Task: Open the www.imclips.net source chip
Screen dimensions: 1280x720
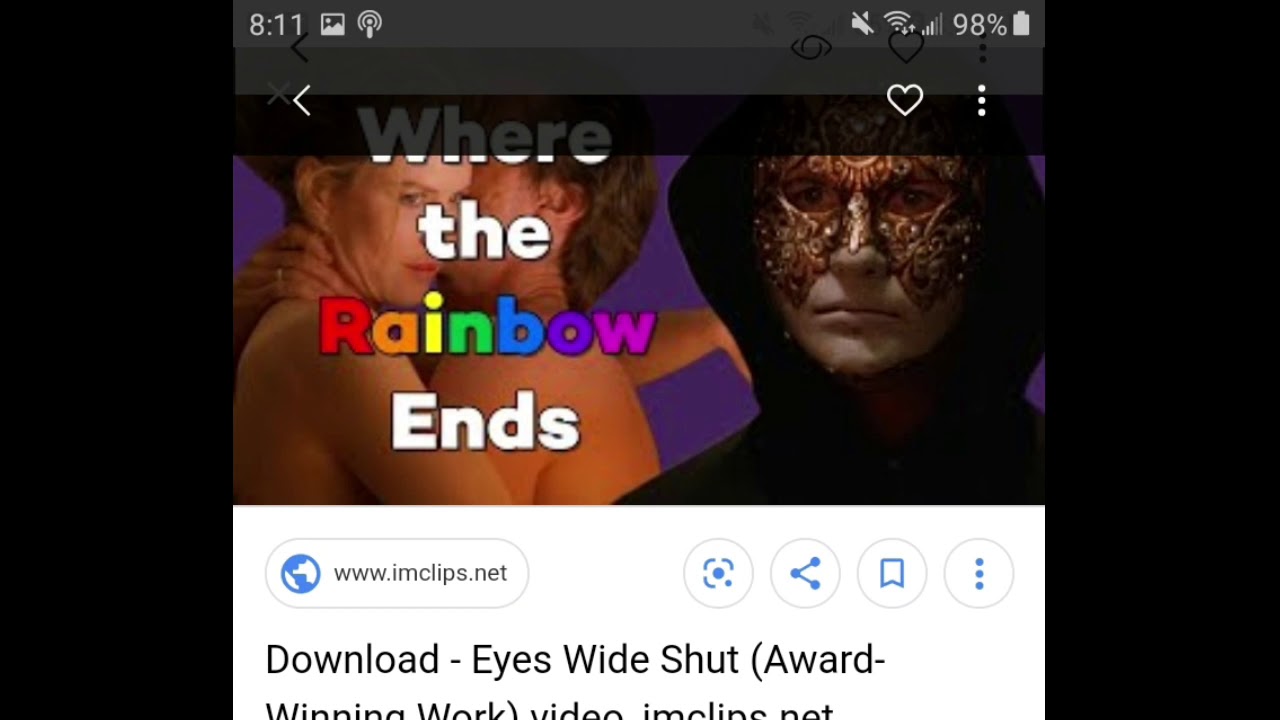Action: tap(397, 573)
